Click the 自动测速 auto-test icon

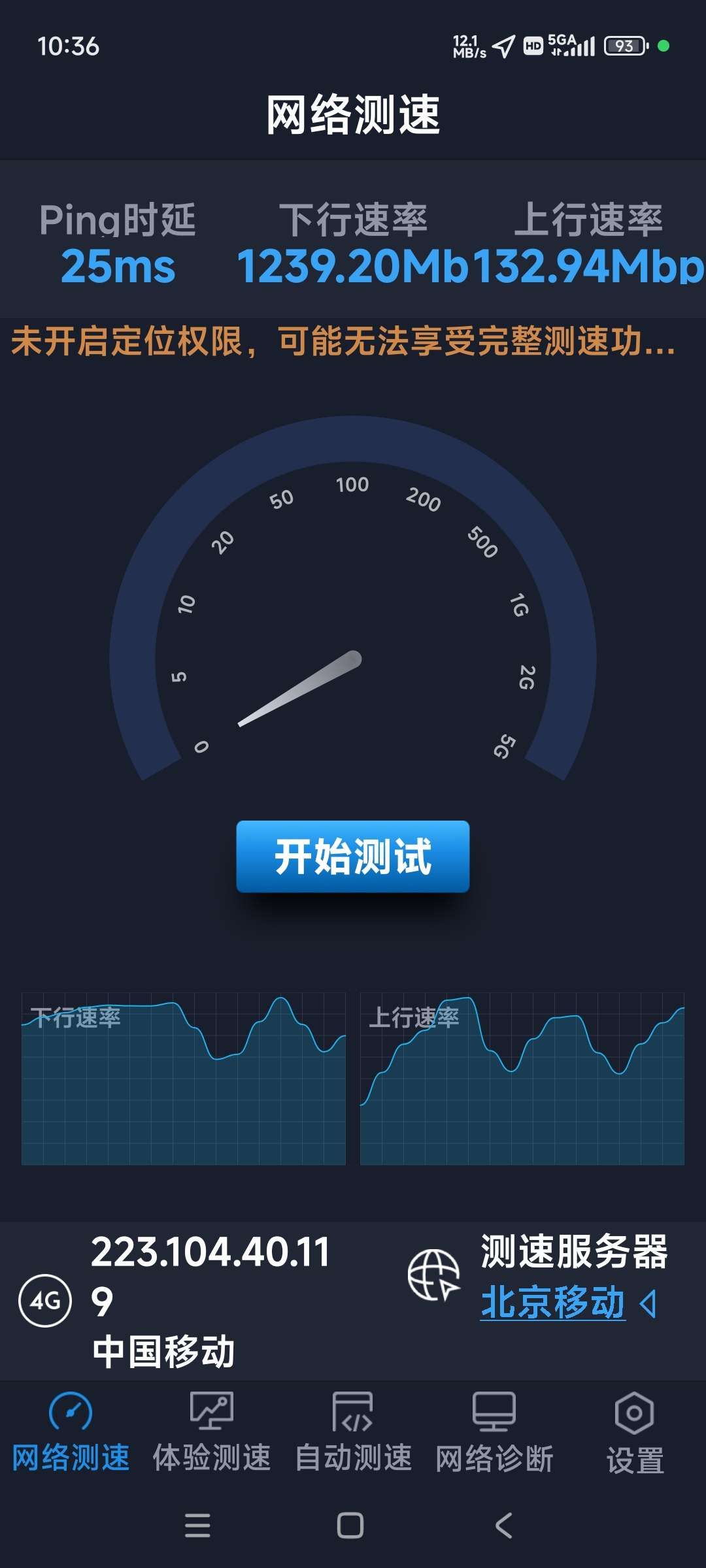[353, 1411]
